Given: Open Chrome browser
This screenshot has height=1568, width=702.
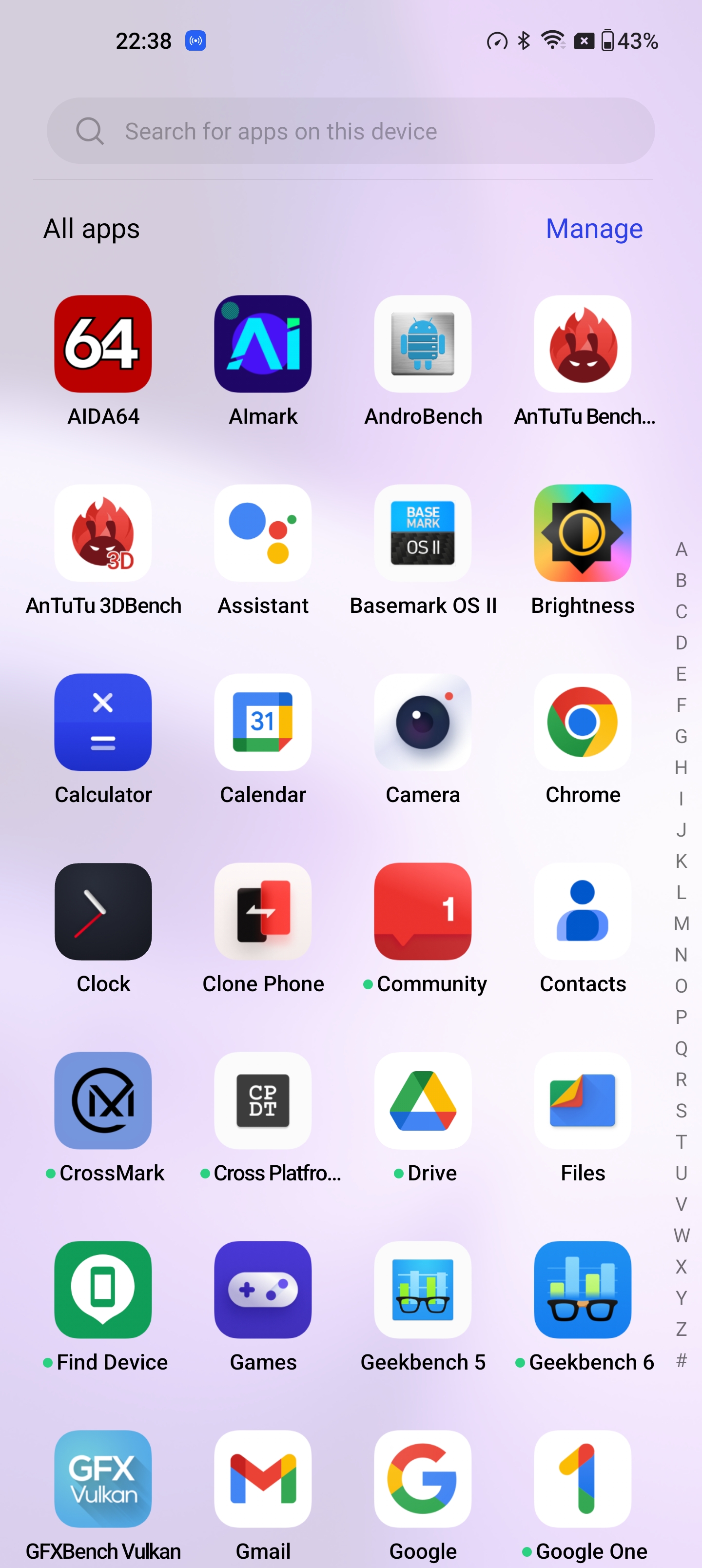Looking at the screenshot, I should point(582,723).
